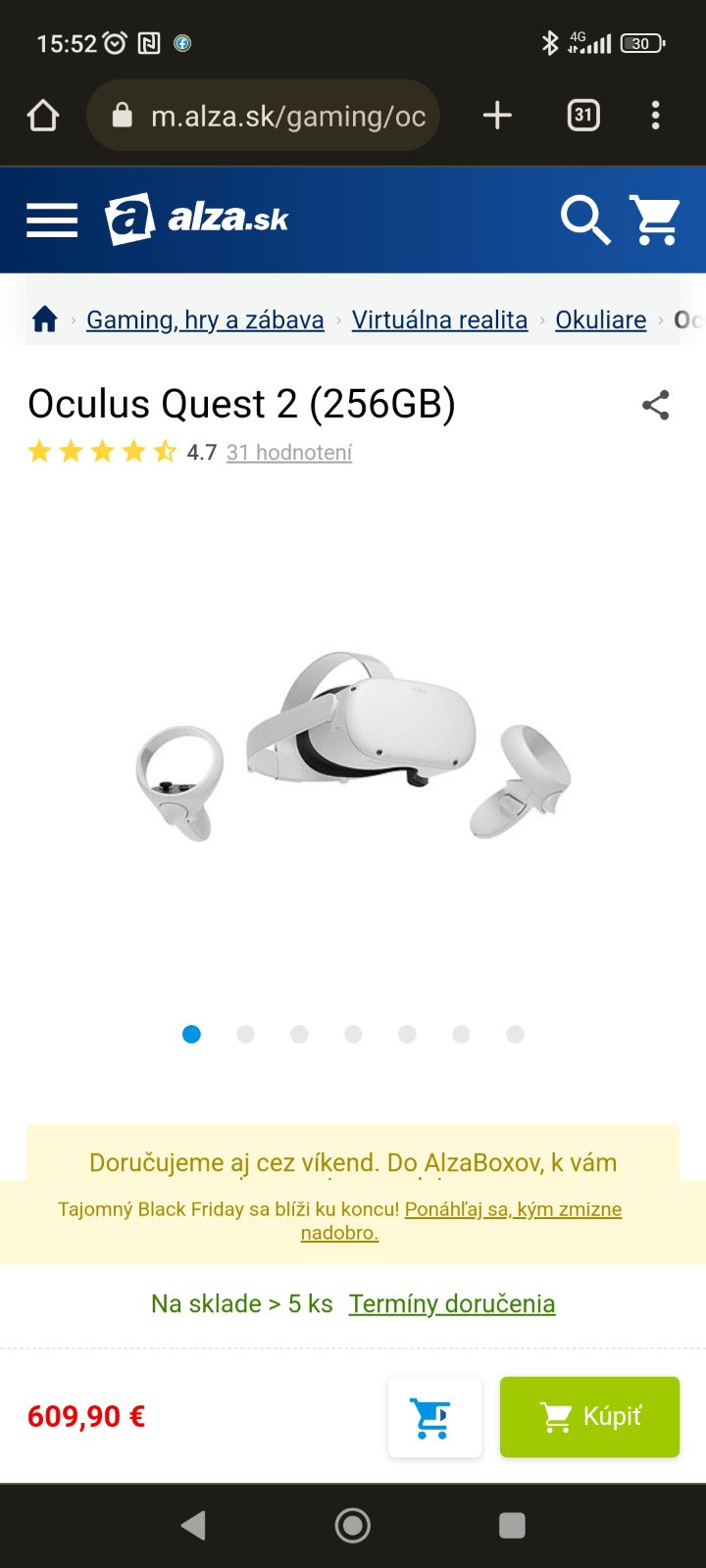
Task: Share the Oculus Quest 2 product
Action: point(655,405)
